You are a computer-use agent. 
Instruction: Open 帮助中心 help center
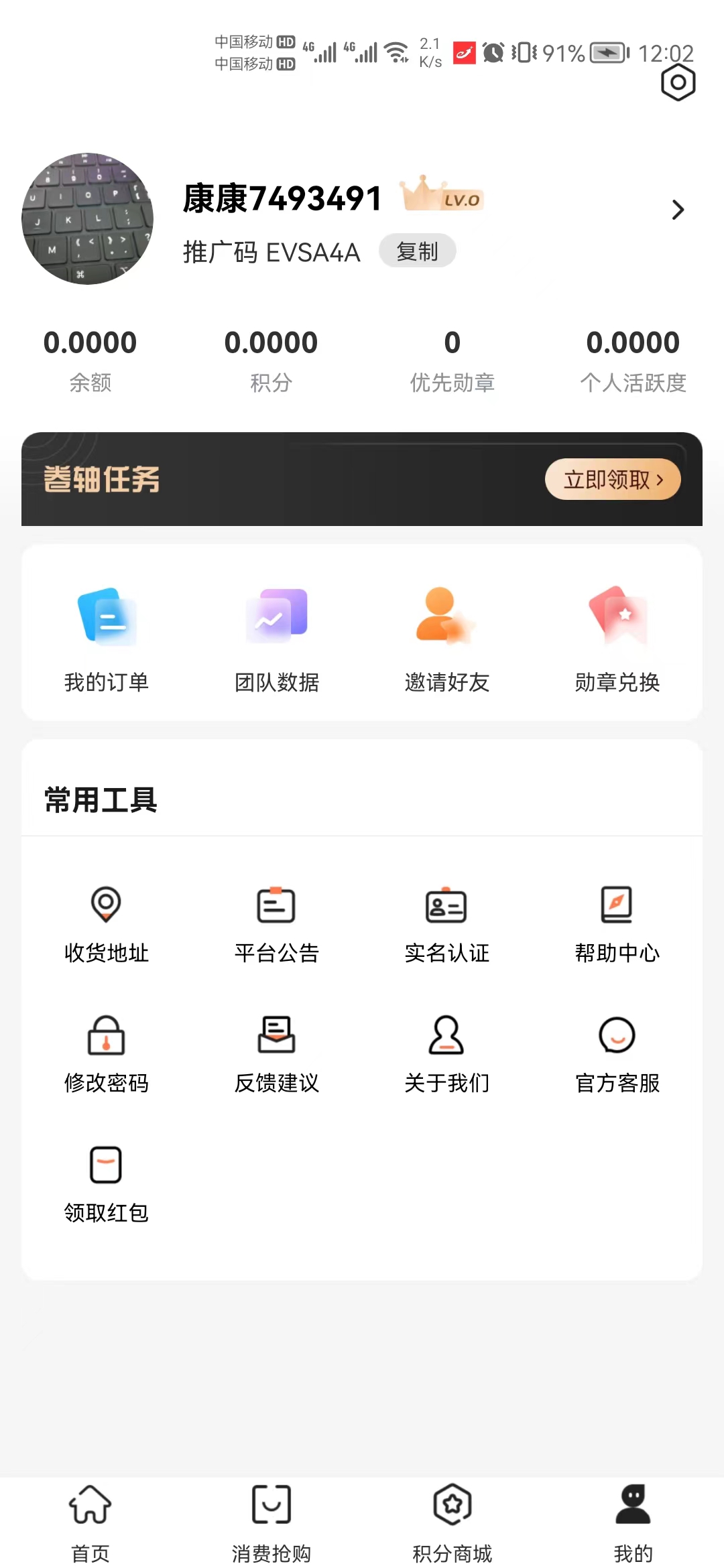tap(618, 925)
